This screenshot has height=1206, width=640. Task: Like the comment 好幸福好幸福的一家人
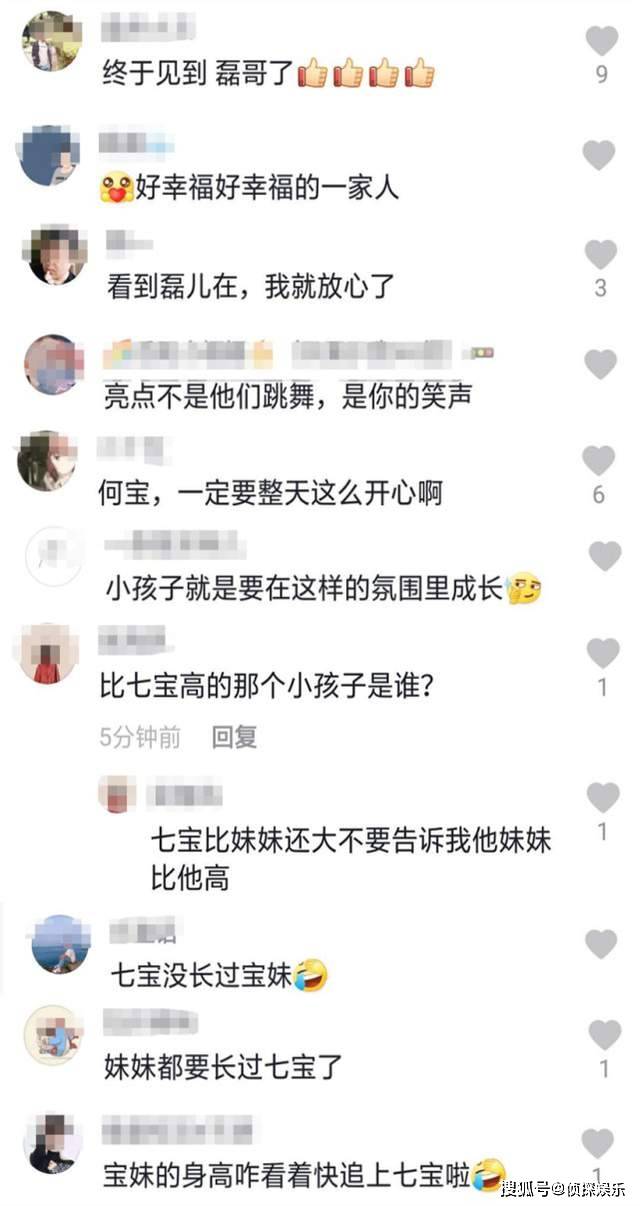point(599,155)
